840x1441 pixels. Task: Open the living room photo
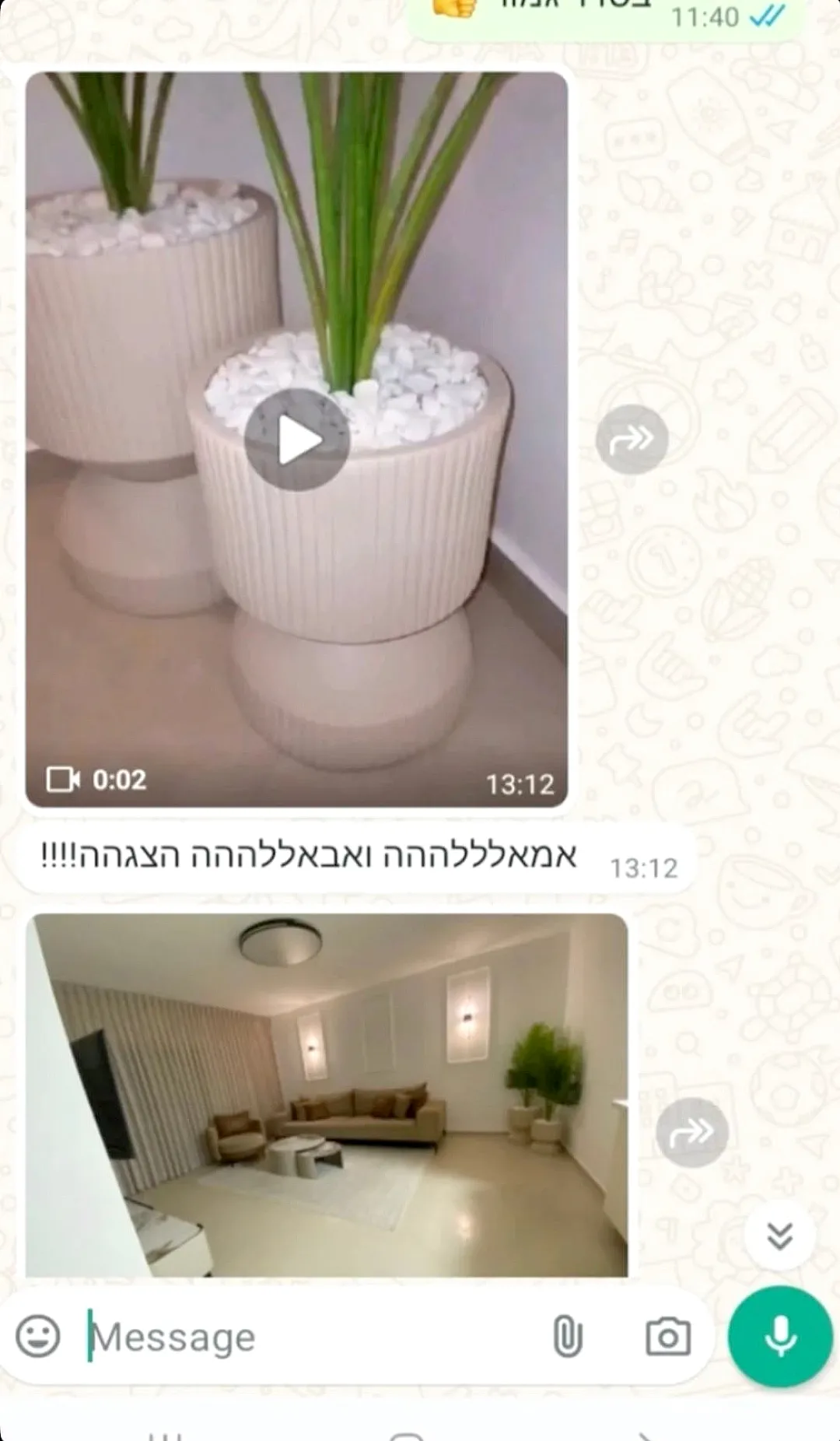[327, 1096]
